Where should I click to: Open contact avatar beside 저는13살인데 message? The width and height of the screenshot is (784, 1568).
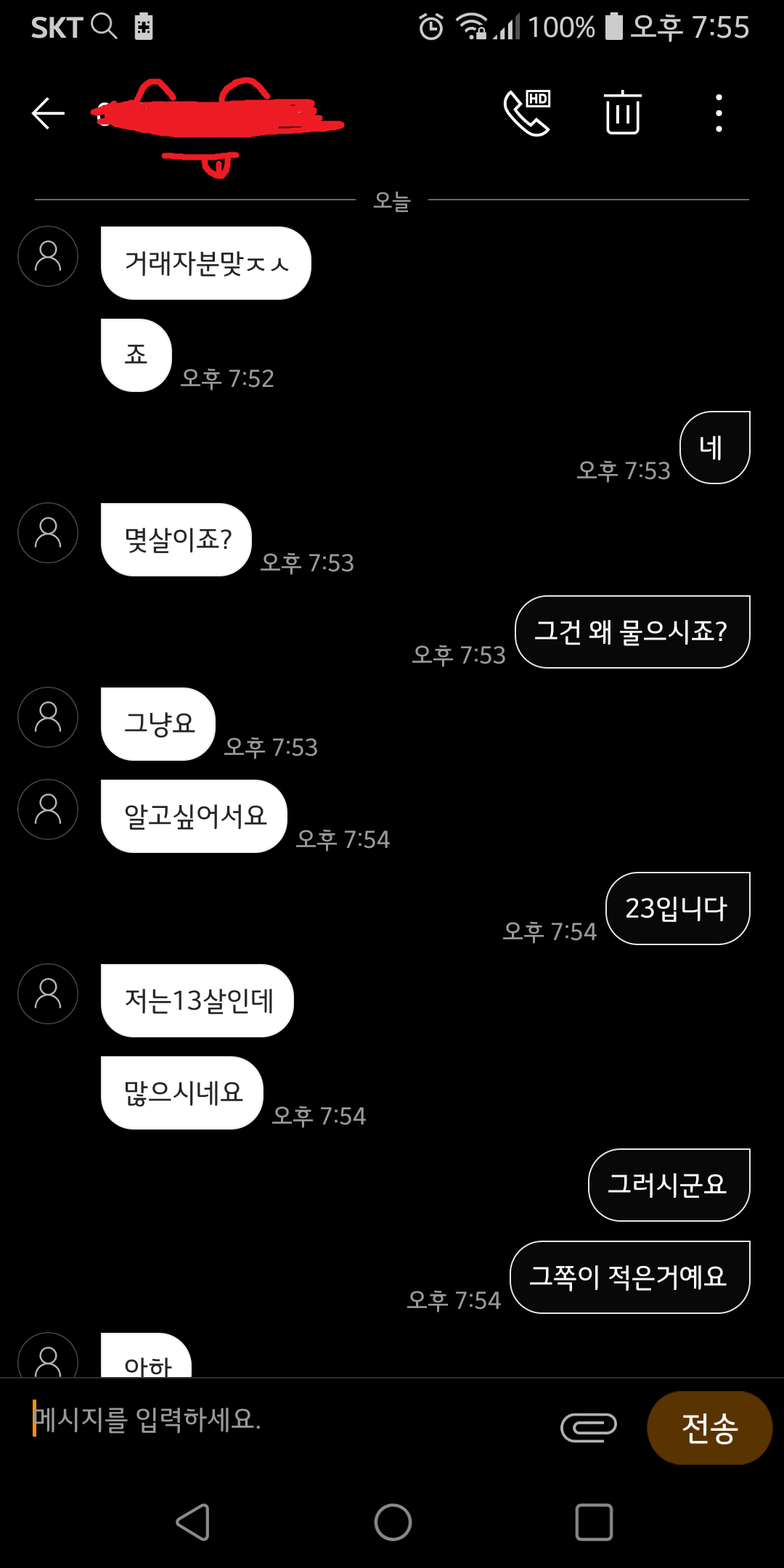(x=48, y=994)
